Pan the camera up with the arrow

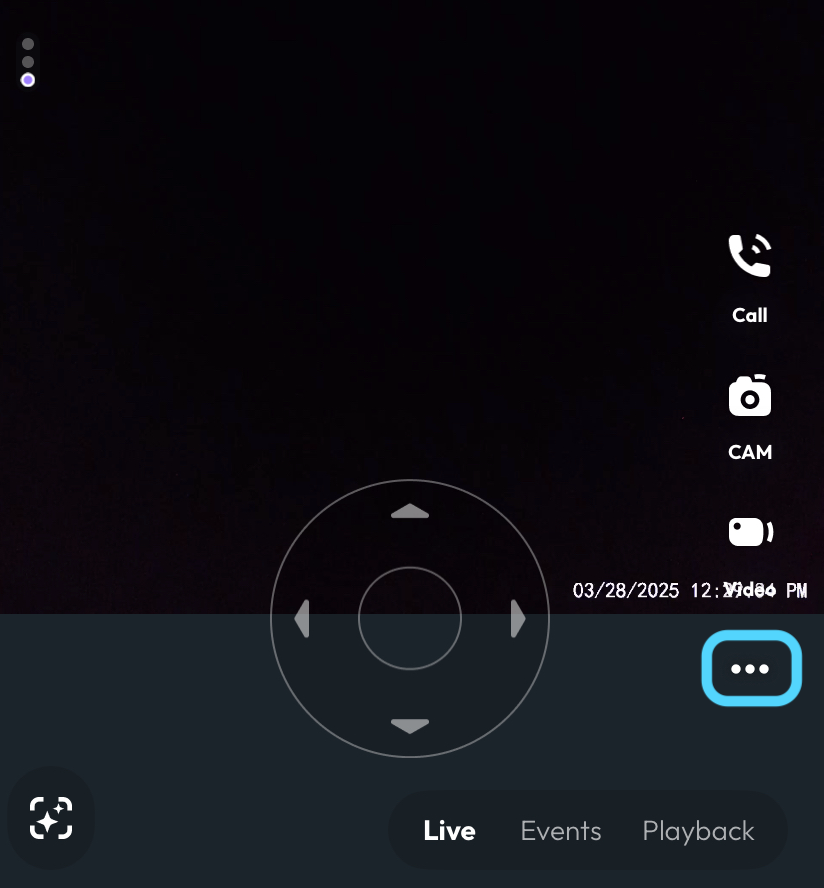pos(410,511)
